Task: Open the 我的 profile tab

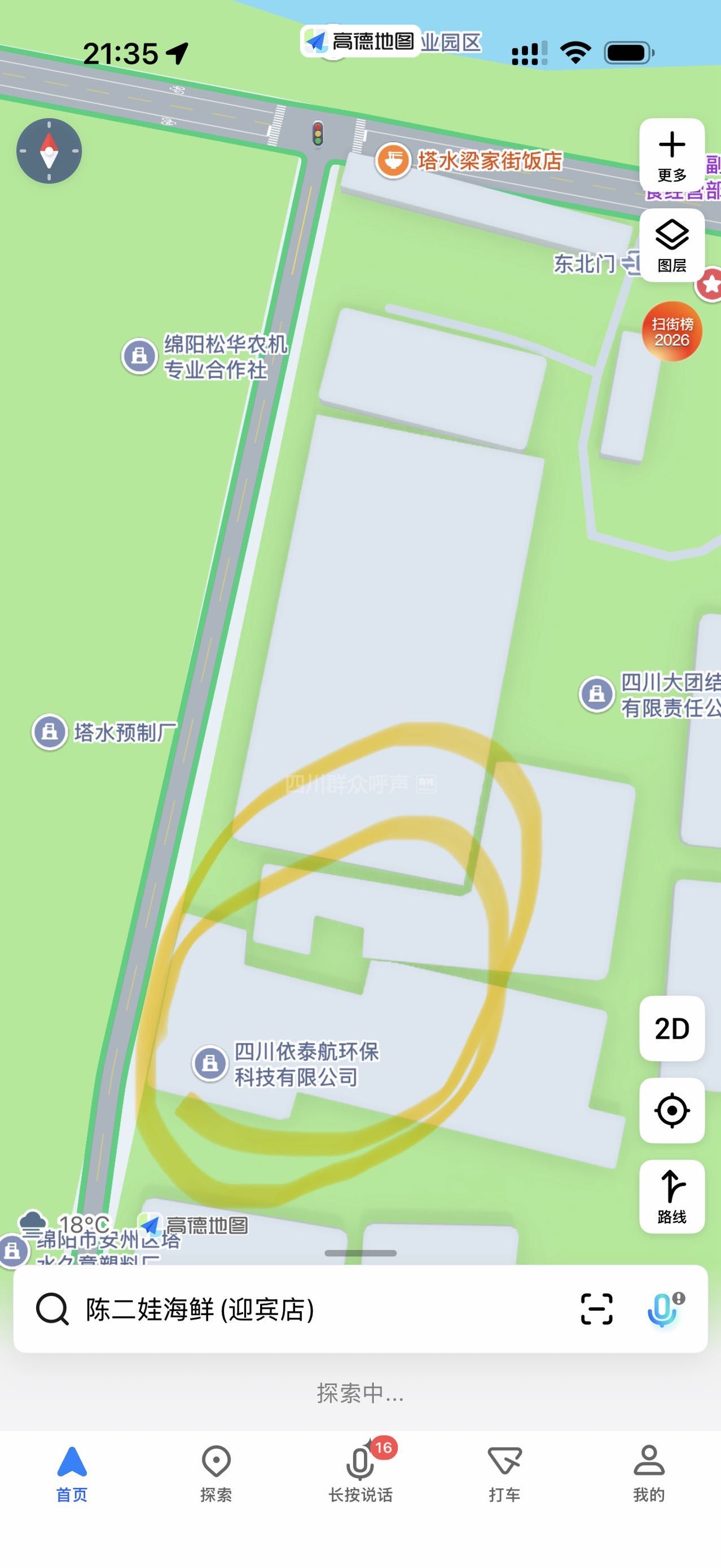Action: (x=649, y=1473)
